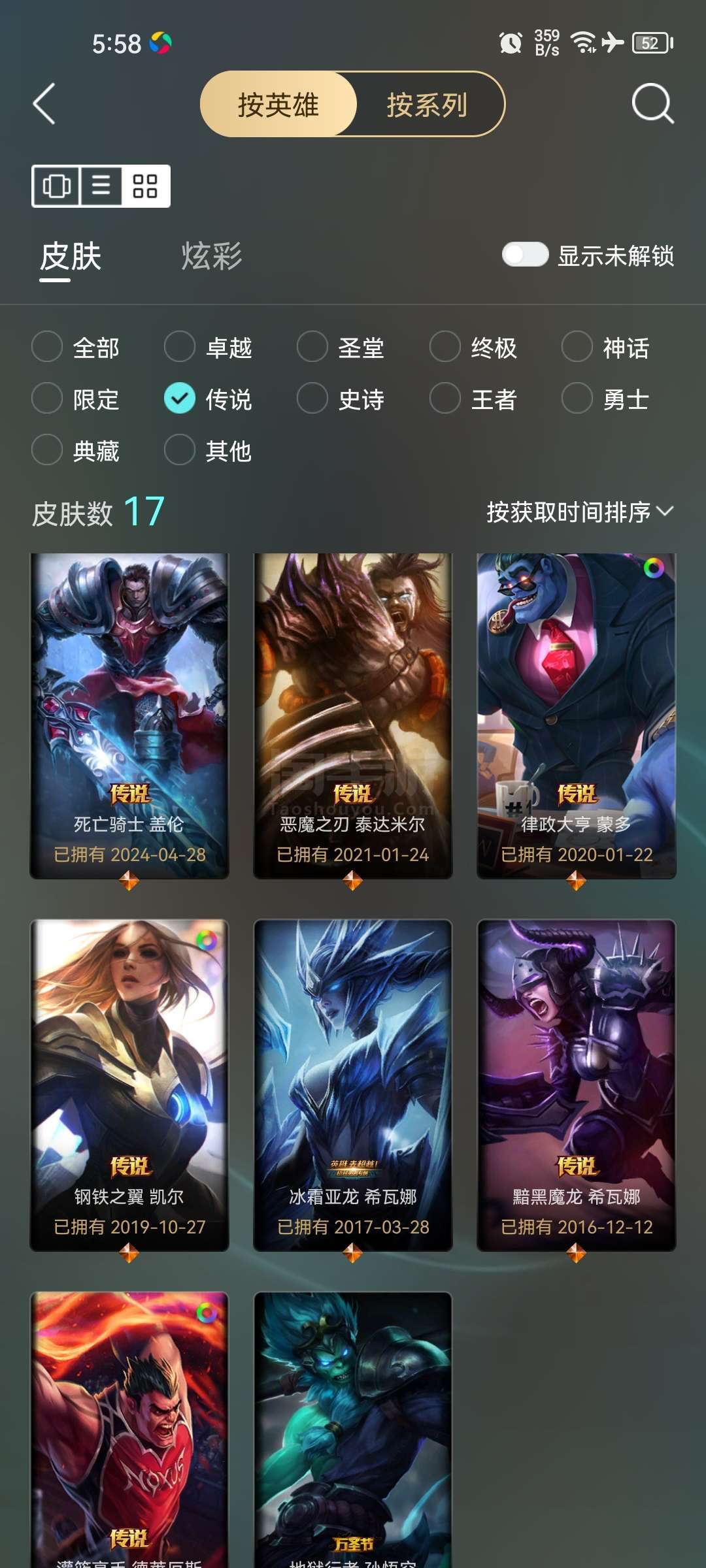Expand the 按获取时间排序 sort dropdown
706x1568 pixels.
pyautogui.click(x=580, y=512)
